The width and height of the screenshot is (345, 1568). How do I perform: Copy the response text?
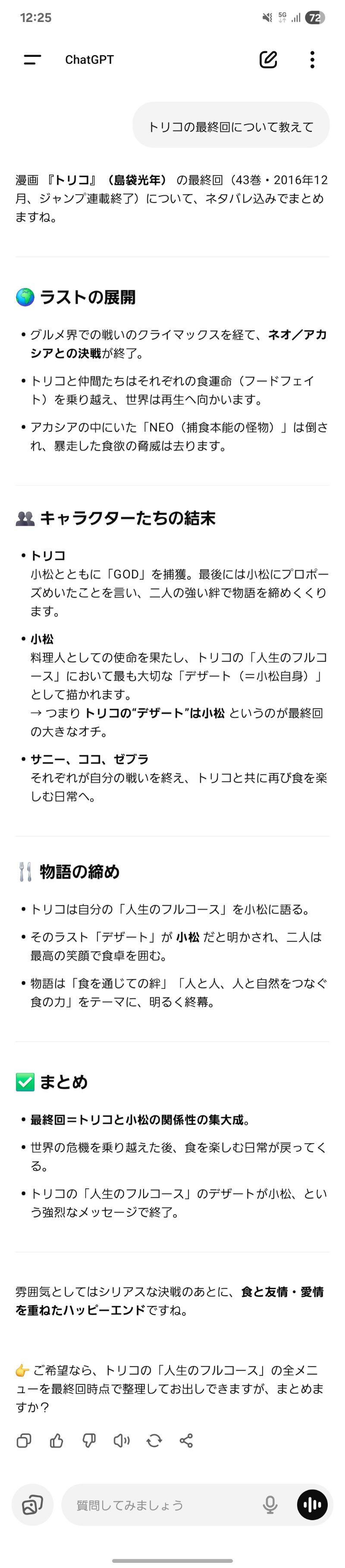click(24, 1440)
